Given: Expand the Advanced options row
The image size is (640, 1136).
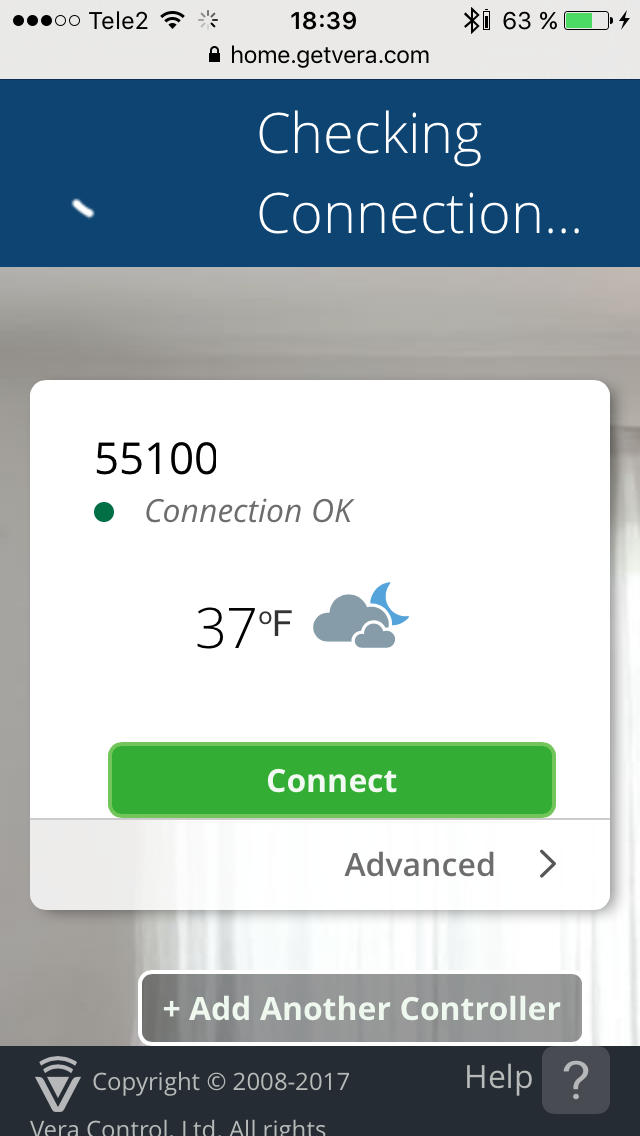Looking at the screenshot, I should click(320, 864).
